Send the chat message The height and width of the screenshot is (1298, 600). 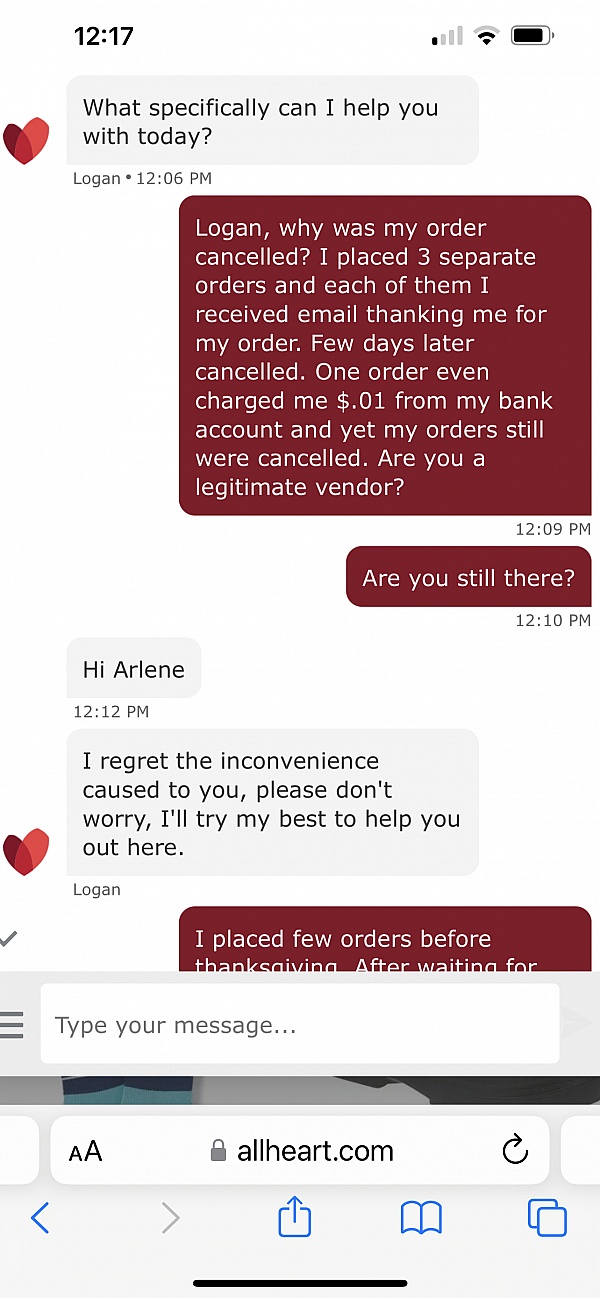(578, 1022)
